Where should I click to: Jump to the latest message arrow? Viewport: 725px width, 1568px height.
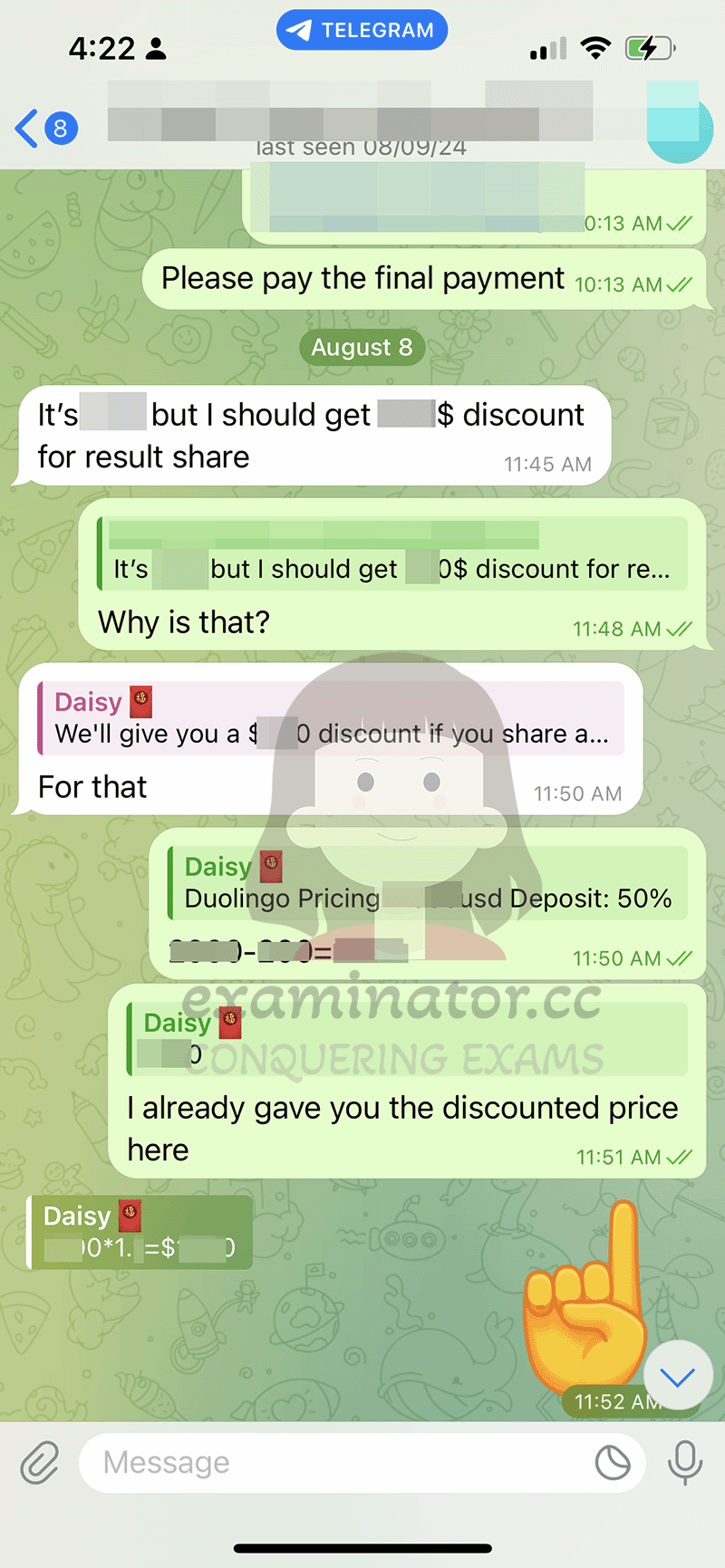pos(678,1378)
